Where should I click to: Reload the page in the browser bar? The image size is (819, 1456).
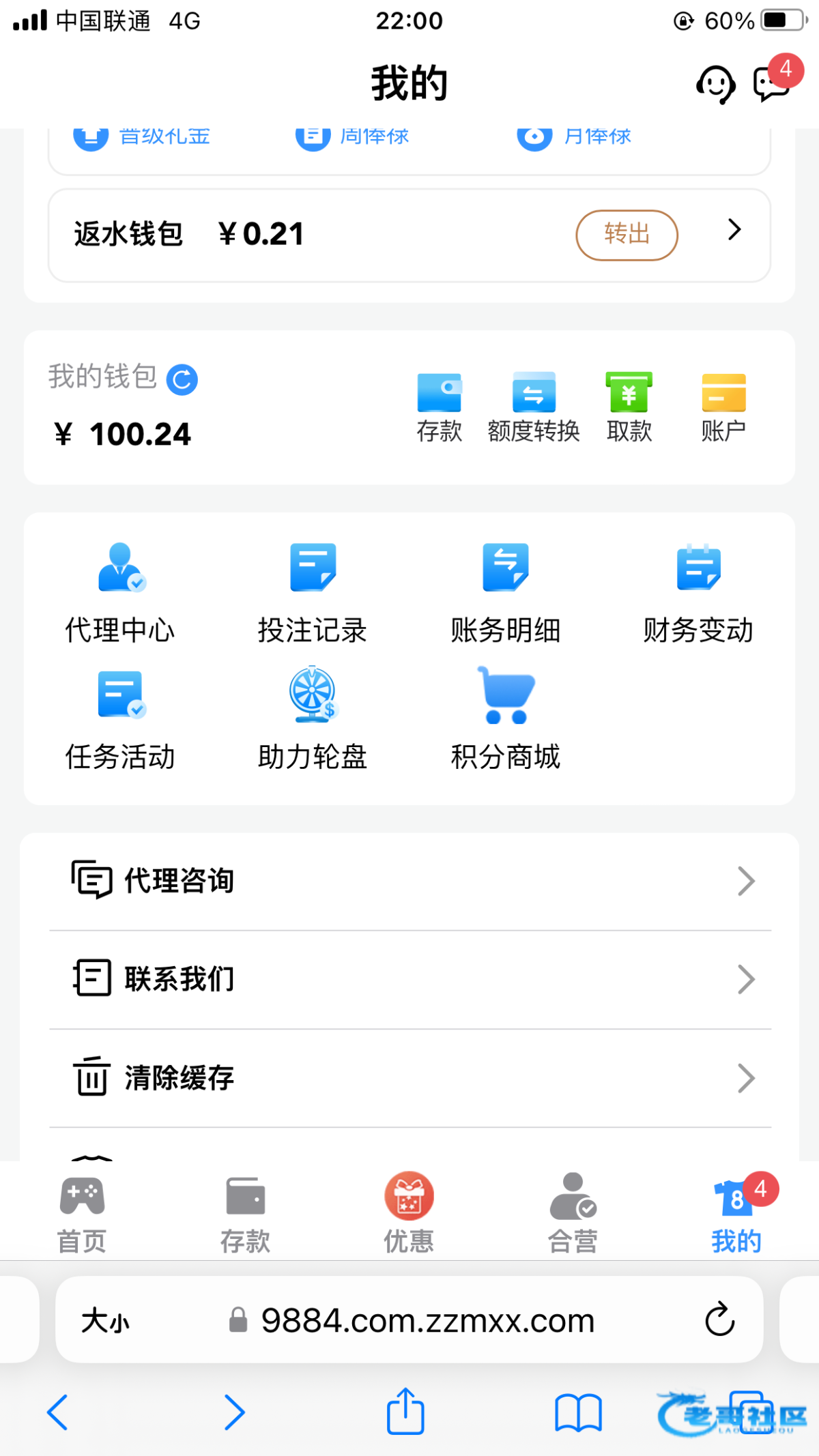click(719, 1320)
